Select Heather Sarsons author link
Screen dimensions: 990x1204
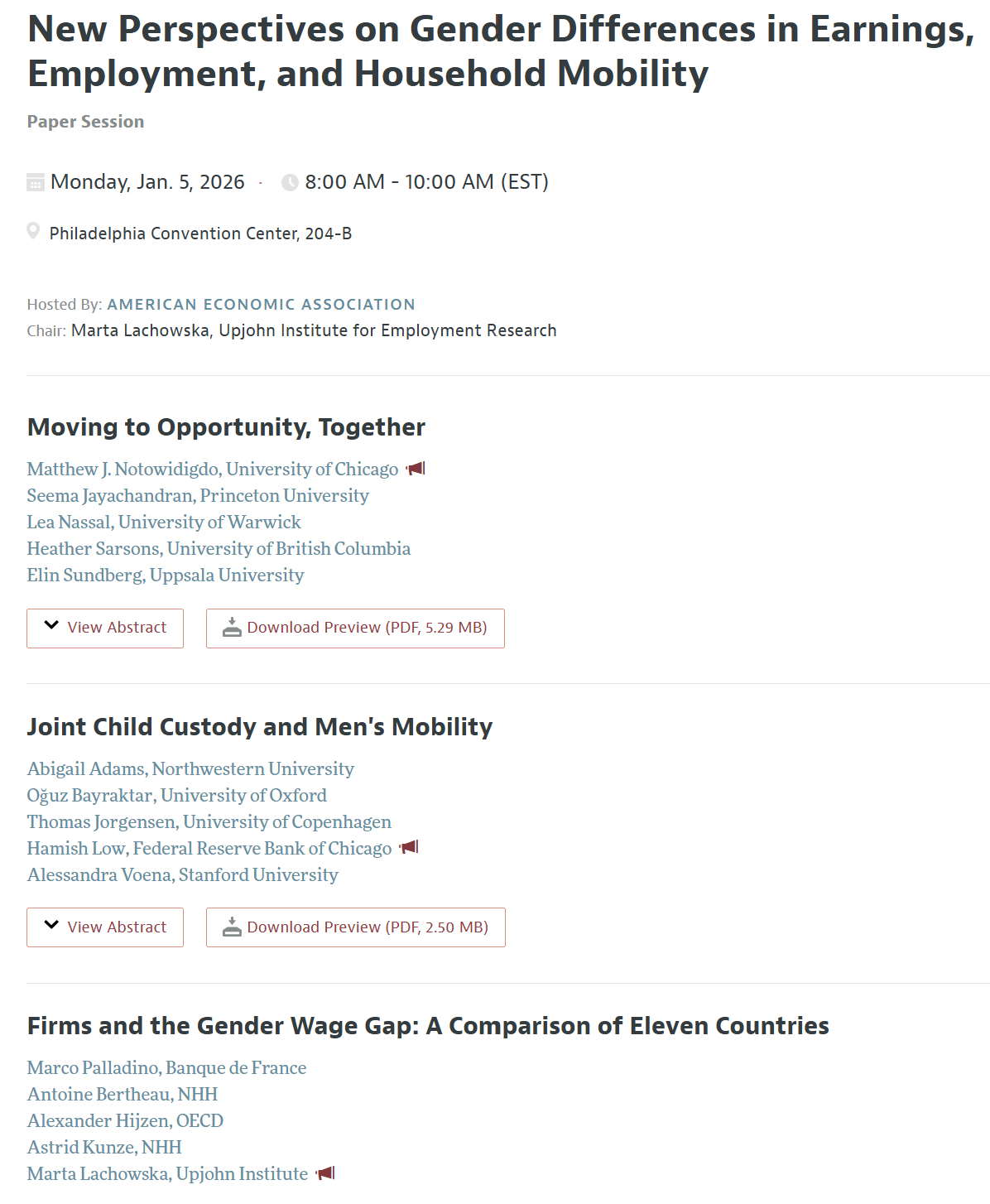219,549
